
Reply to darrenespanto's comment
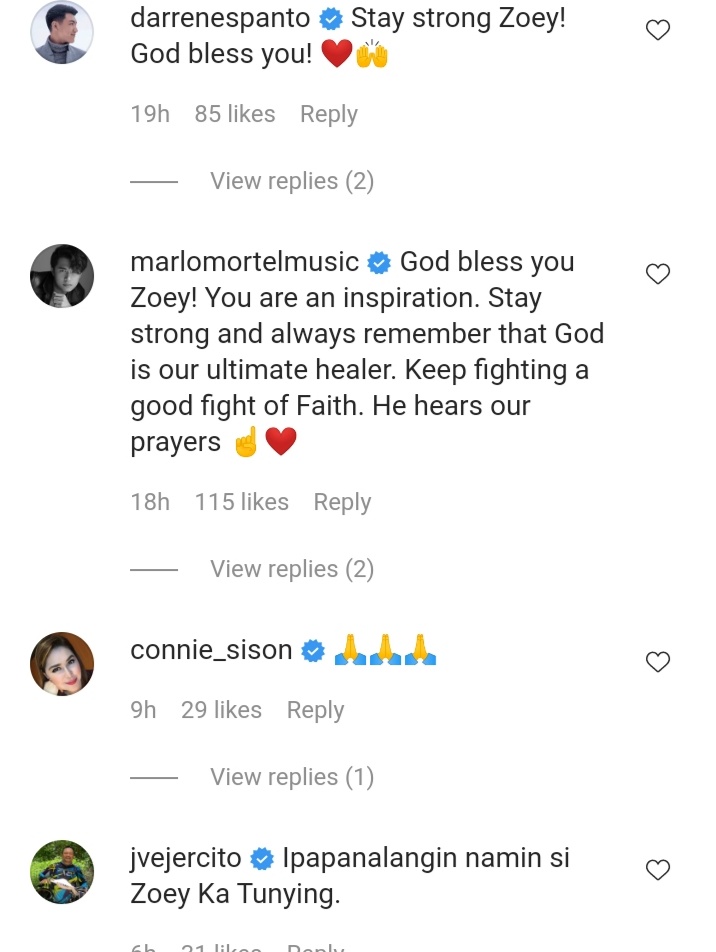click(329, 114)
